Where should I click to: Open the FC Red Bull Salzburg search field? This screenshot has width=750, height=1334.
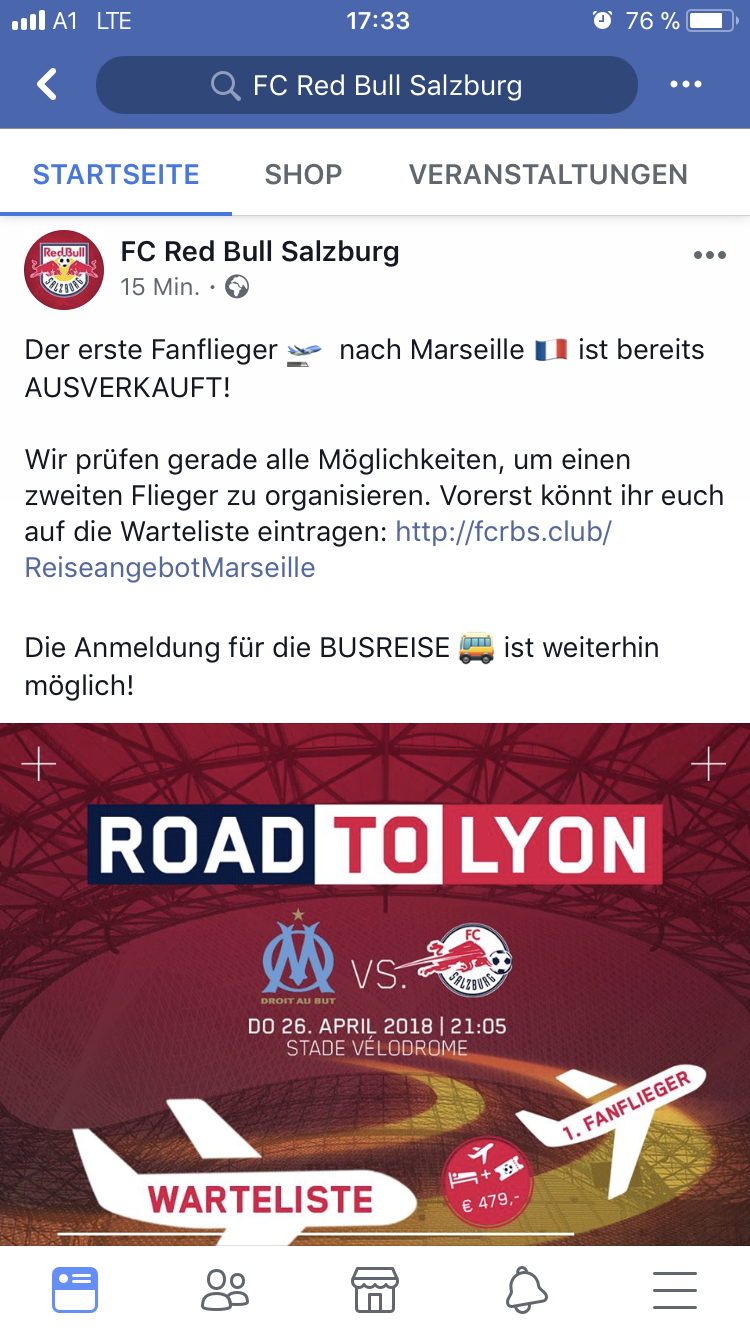pyautogui.click(x=366, y=85)
